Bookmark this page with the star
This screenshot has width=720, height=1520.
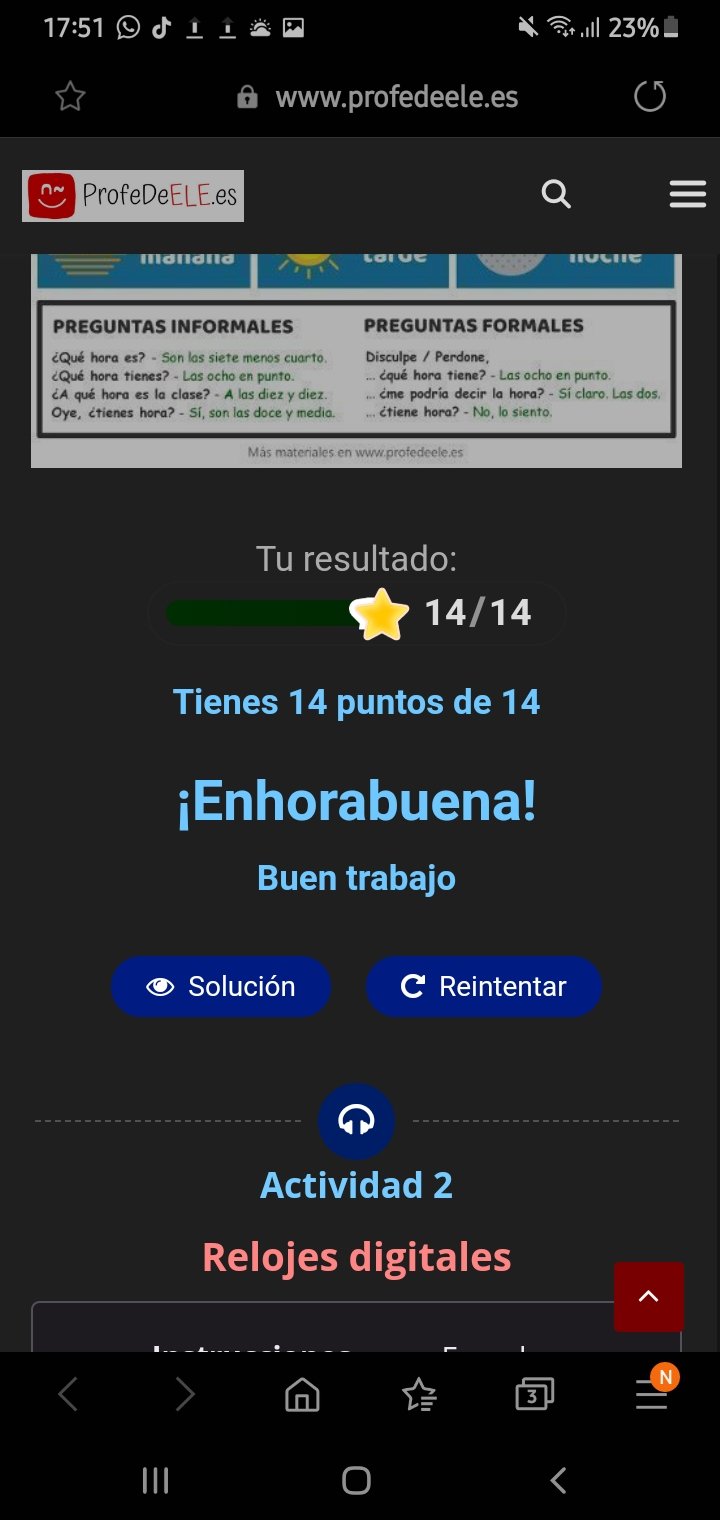click(70, 97)
